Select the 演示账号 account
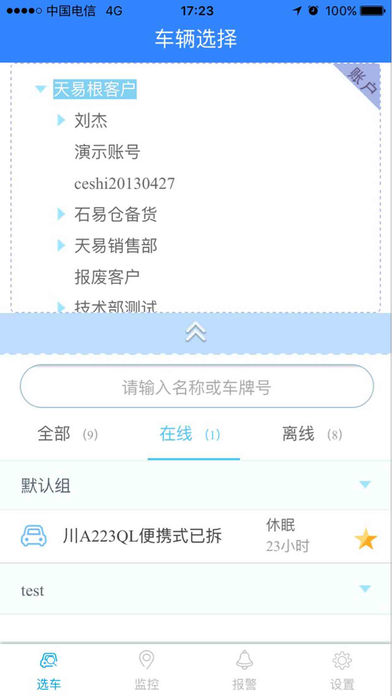The width and height of the screenshot is (392, 696). click(107, 152)
